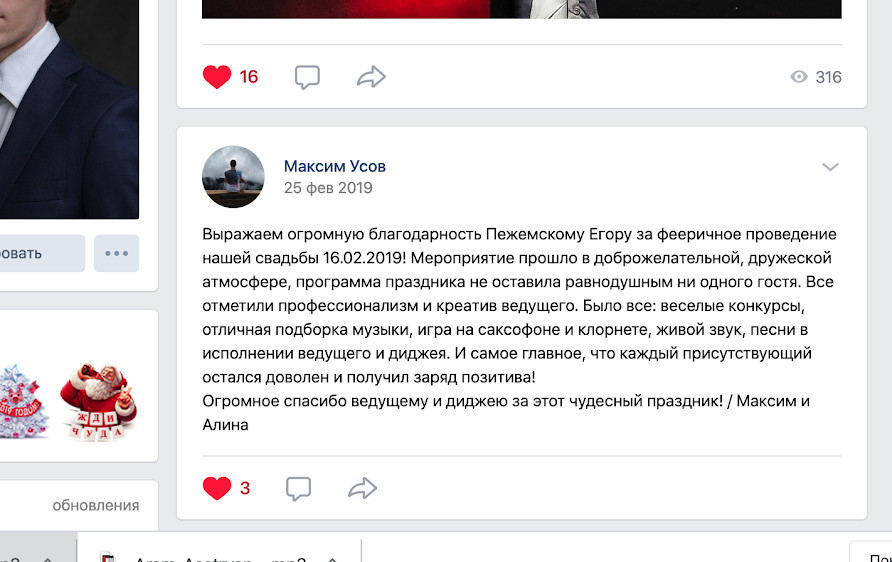Expand the options chevron on Максим Усов's post
892x562 pixels.
coord(830,167)
